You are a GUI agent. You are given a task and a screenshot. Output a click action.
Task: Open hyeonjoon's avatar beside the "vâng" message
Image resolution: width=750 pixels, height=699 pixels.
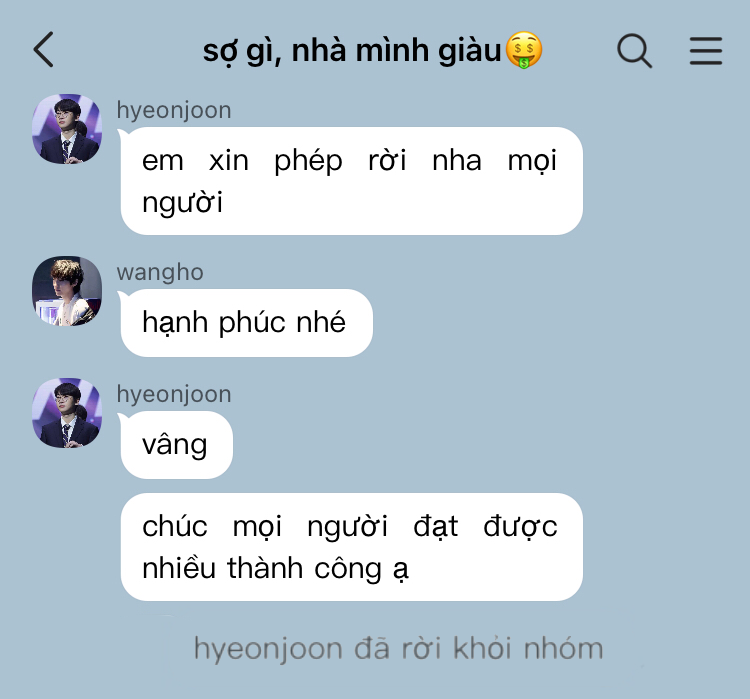[x=67, y=412]
